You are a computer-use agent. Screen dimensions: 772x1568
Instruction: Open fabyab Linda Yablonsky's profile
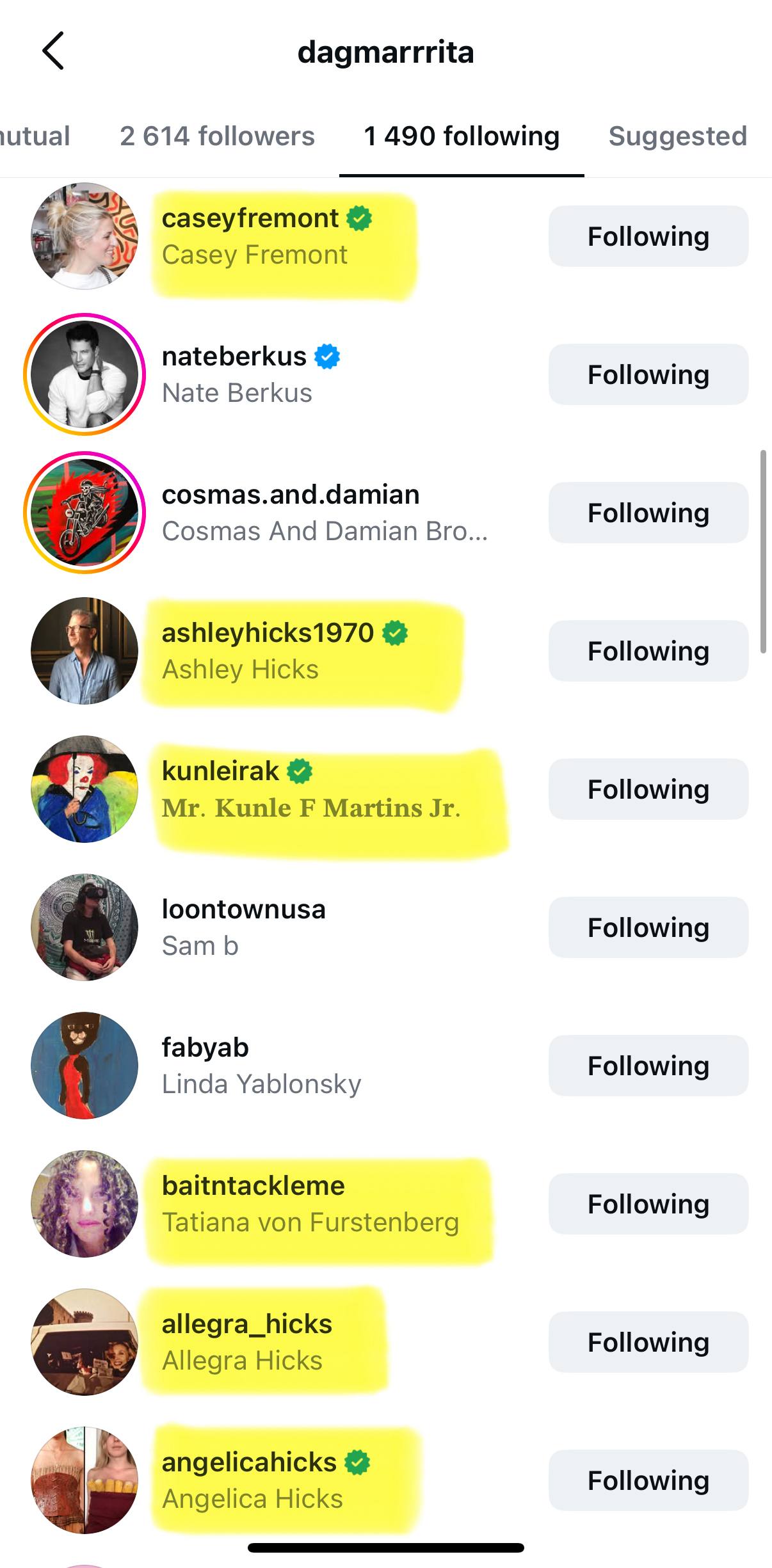[x=261, y=1066]
